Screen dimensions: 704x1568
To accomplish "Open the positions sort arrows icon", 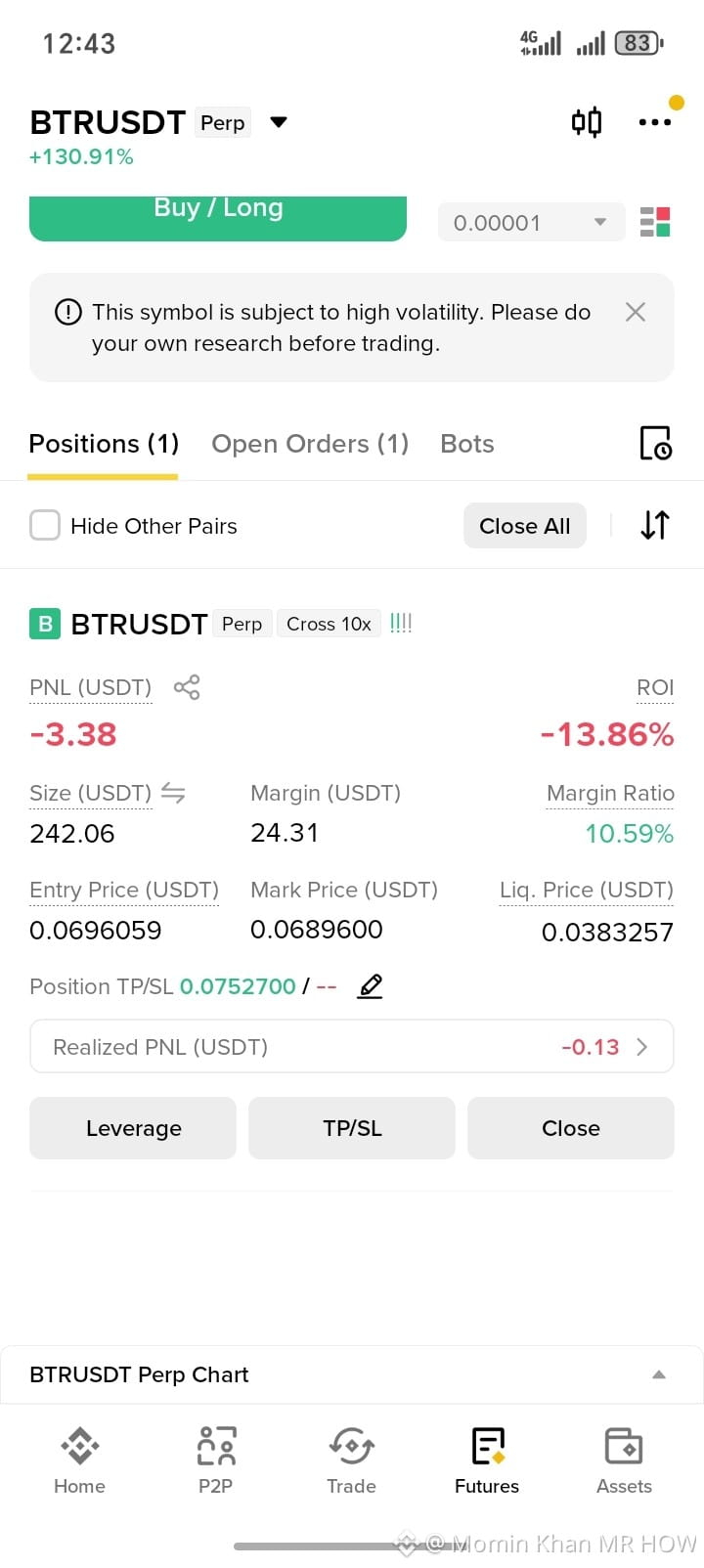I will [655, 525].
